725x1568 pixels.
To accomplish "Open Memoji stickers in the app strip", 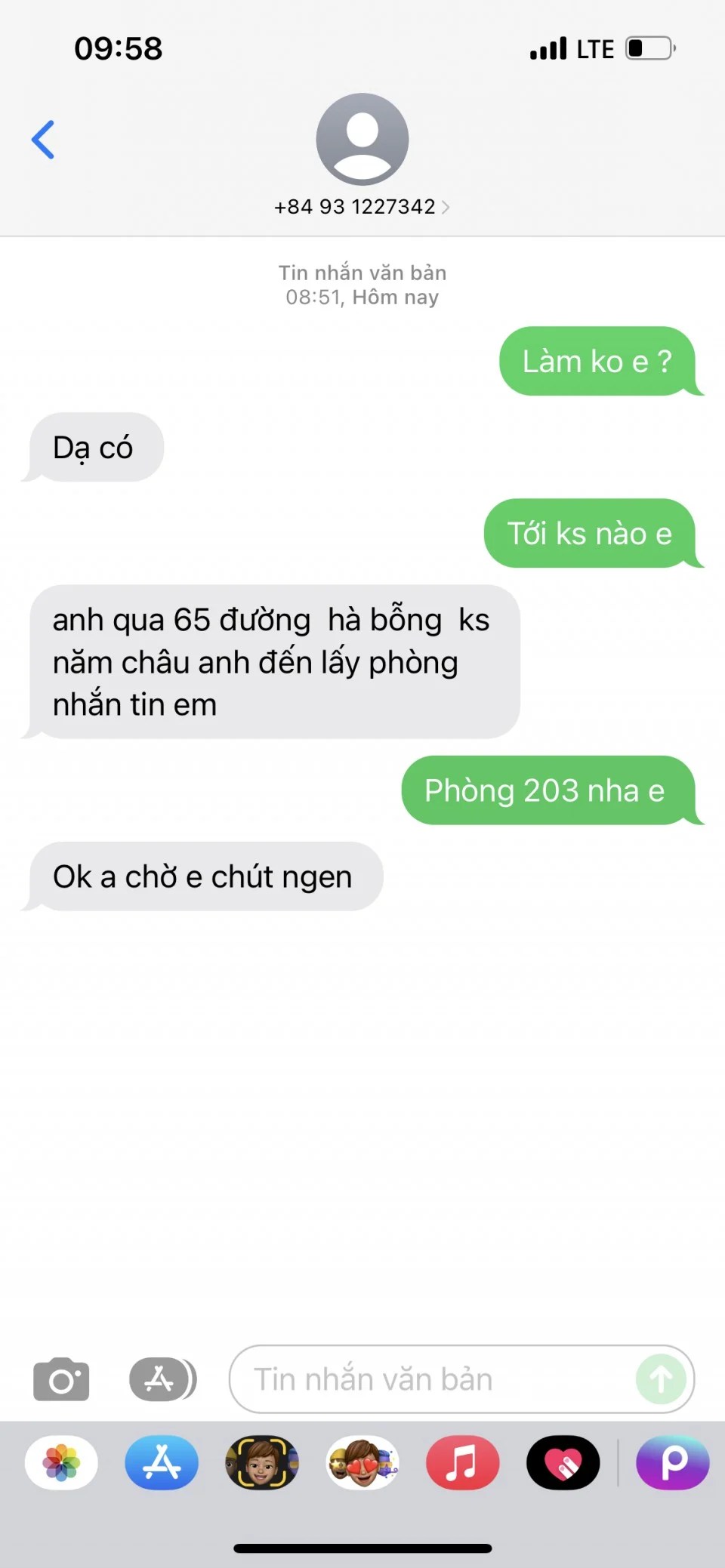I will [x=362, y=1462].
